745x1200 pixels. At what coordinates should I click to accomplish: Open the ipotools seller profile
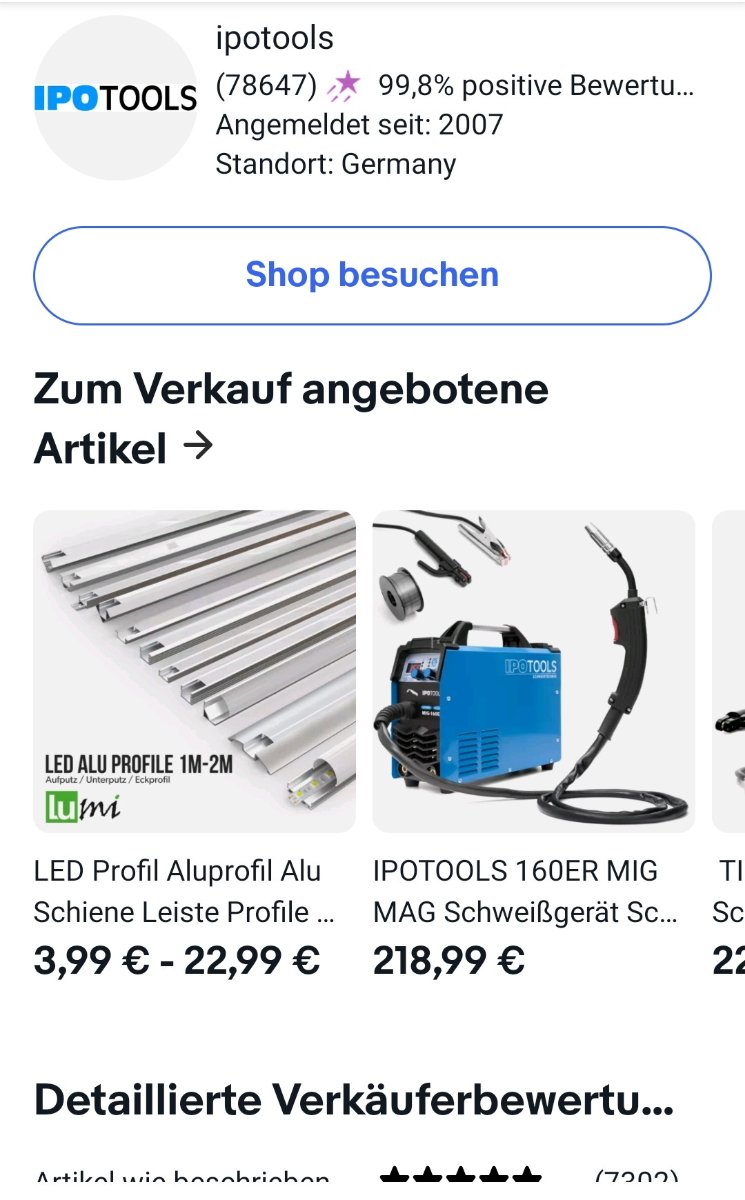point(274,39)
